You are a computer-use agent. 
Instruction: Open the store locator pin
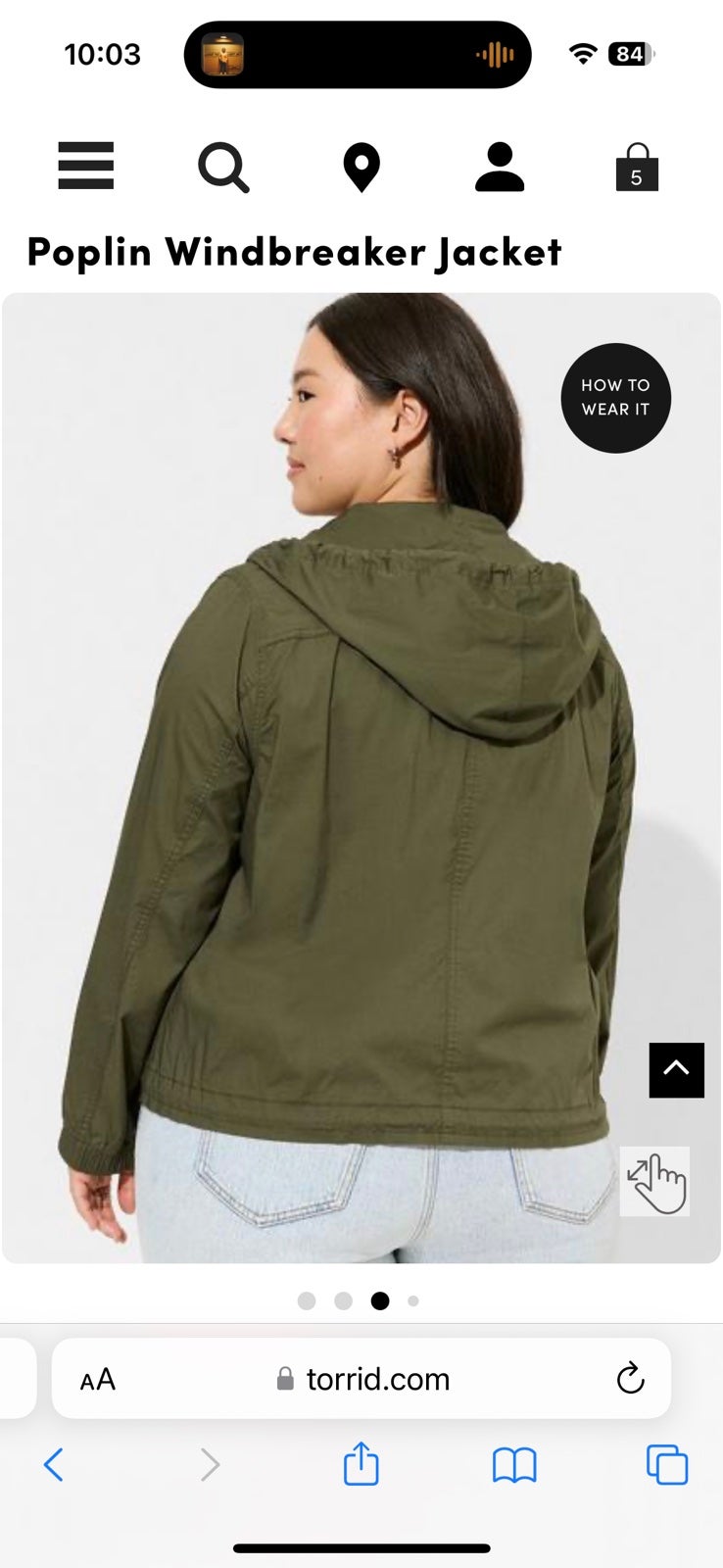point(361,168)
